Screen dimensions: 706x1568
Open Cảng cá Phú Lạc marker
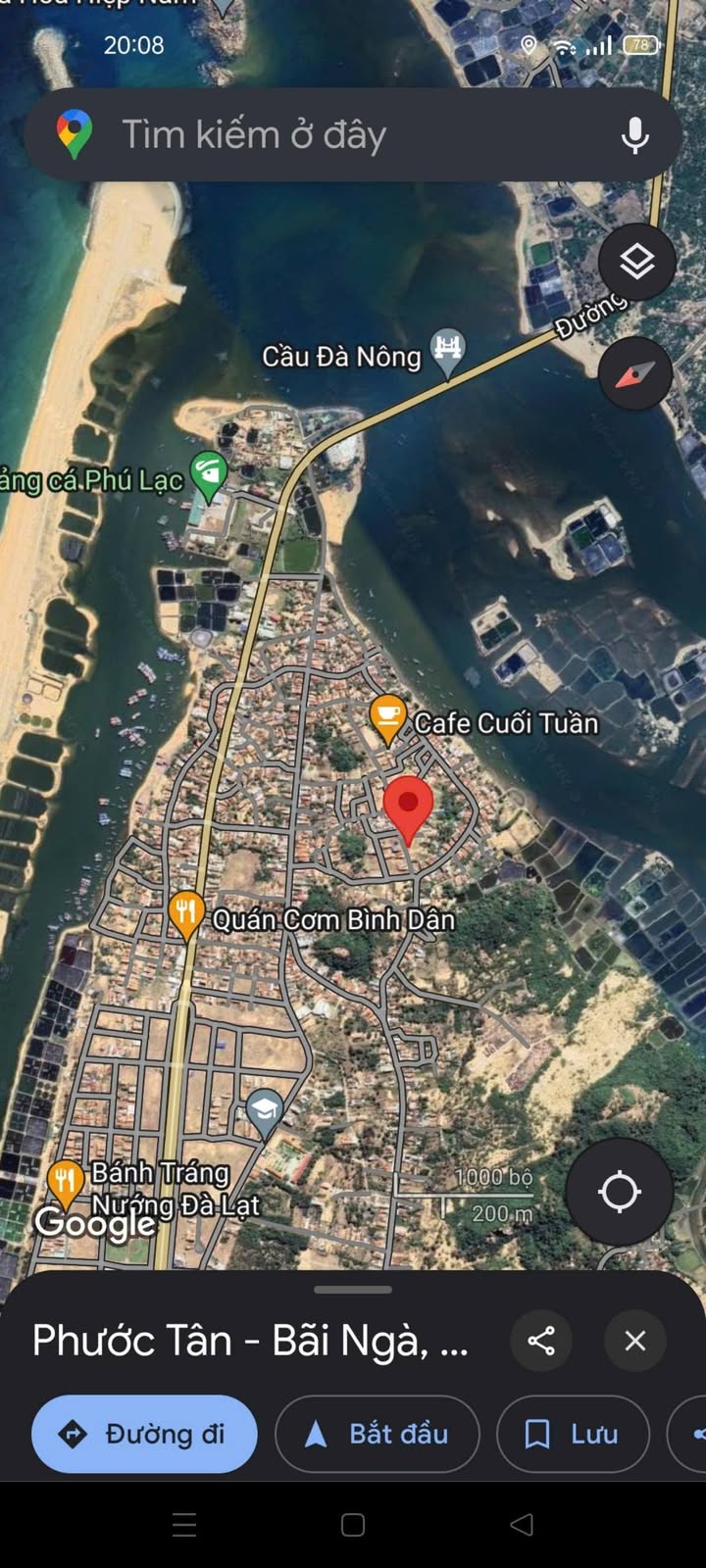click(208, 475)
